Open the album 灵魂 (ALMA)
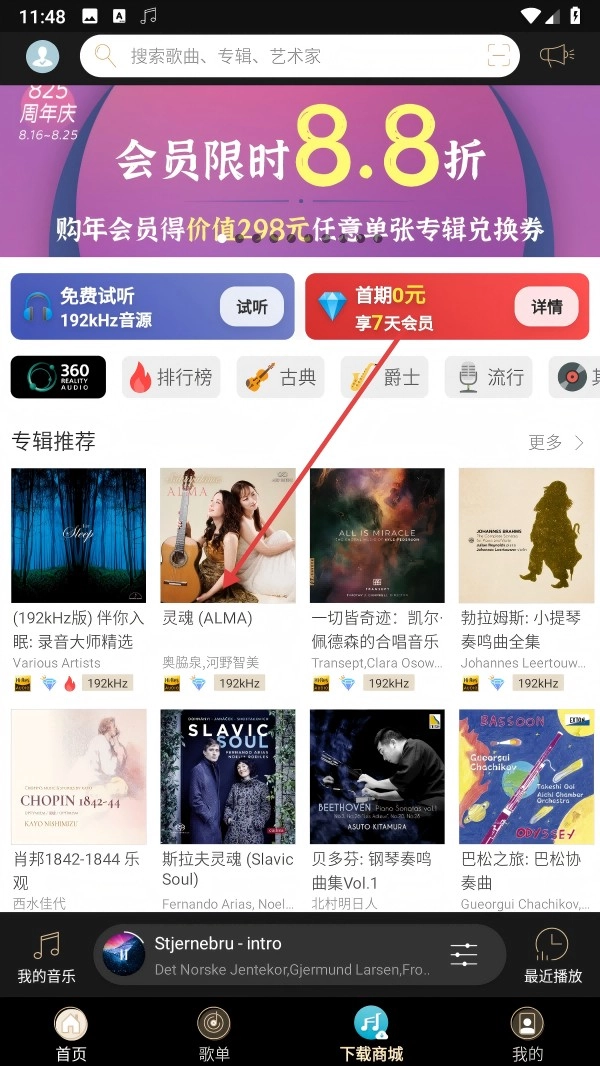Viewport: 600px width, 1066px height. tap(228, 536)
